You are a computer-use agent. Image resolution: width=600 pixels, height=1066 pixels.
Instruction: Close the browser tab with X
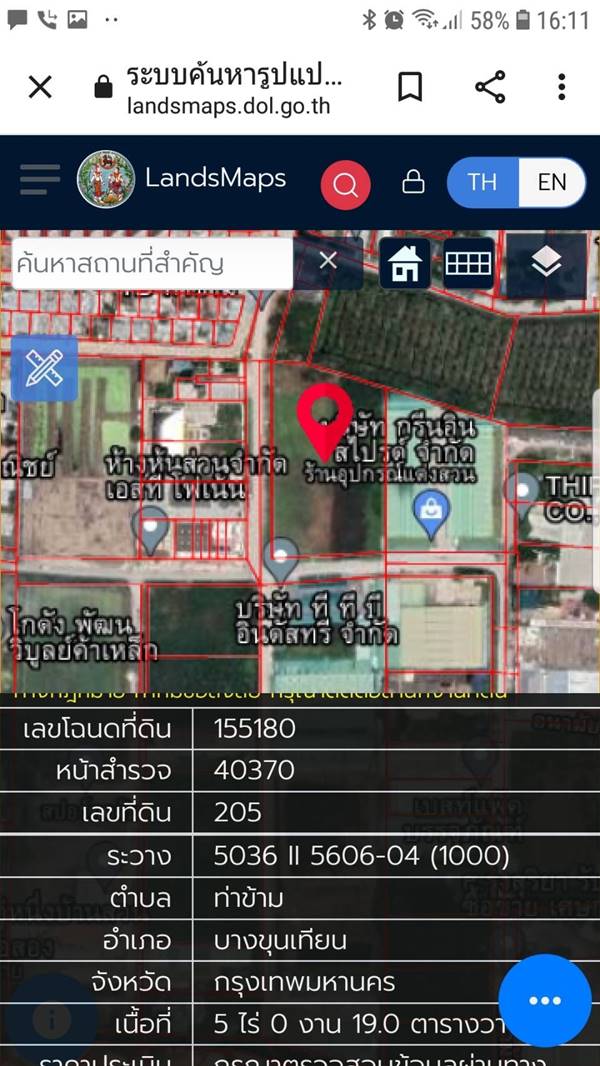pos(40,87)
